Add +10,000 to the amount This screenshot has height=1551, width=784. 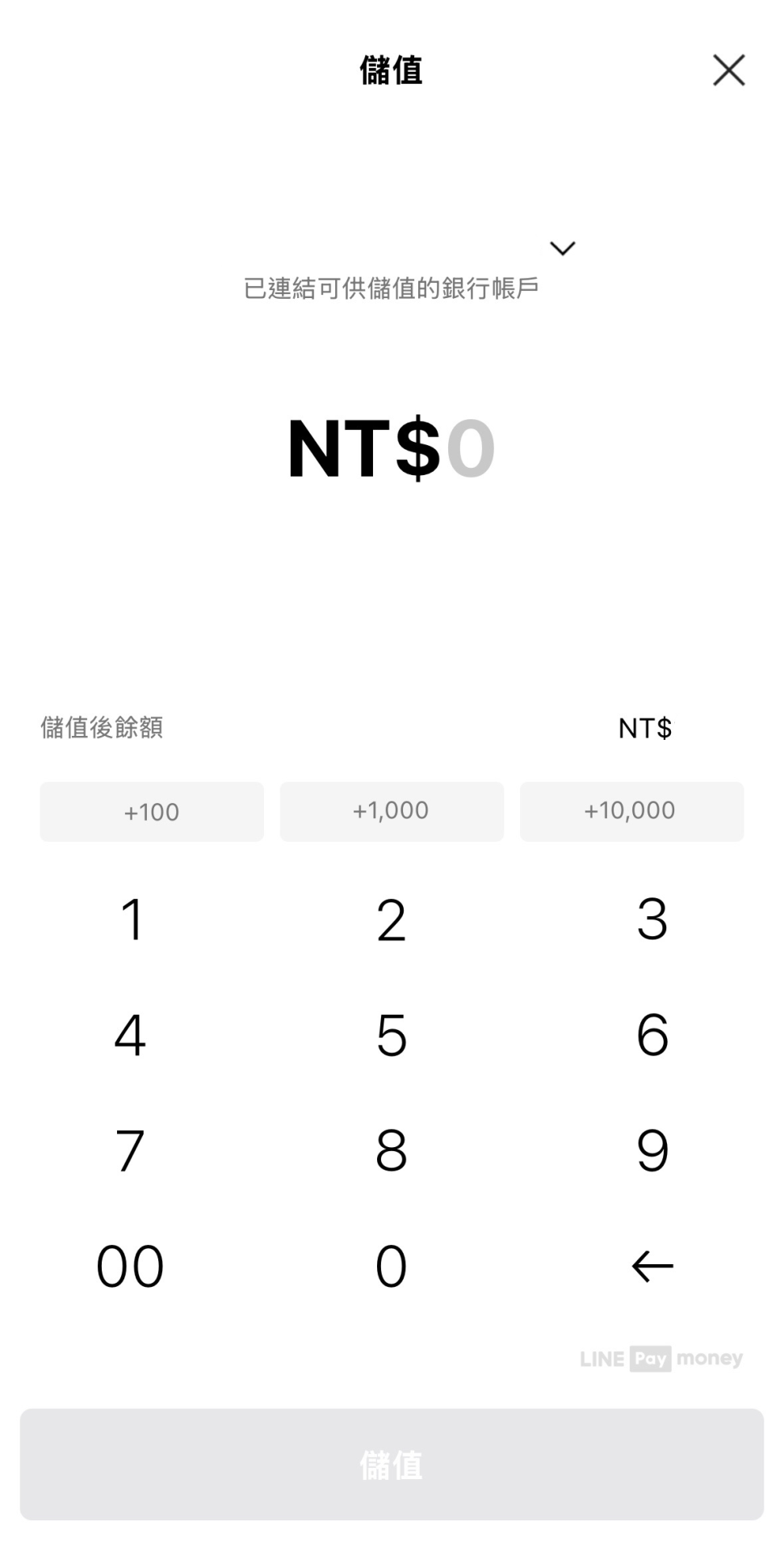coord(631,811)
